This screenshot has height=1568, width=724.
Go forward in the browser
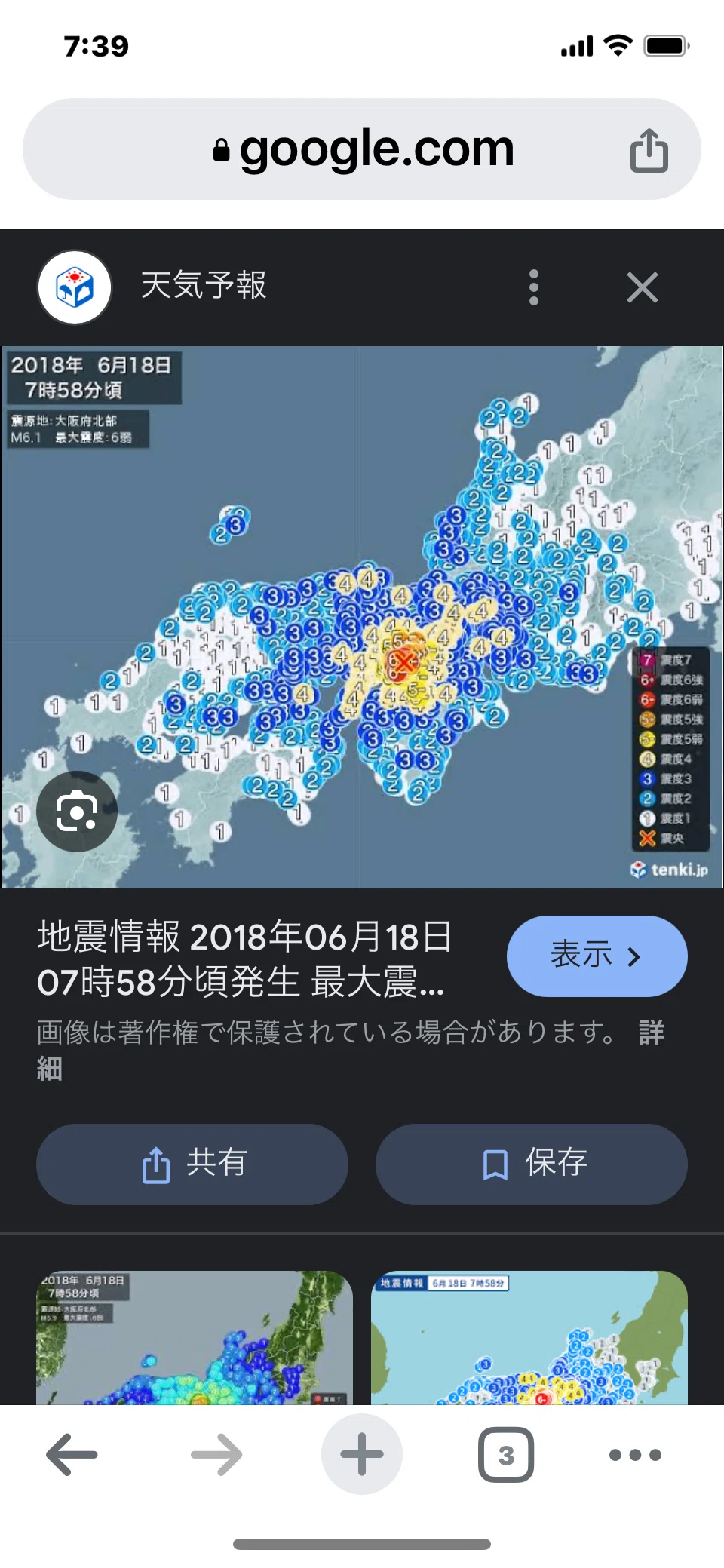pyautogui.click(x=216, y=1454)
